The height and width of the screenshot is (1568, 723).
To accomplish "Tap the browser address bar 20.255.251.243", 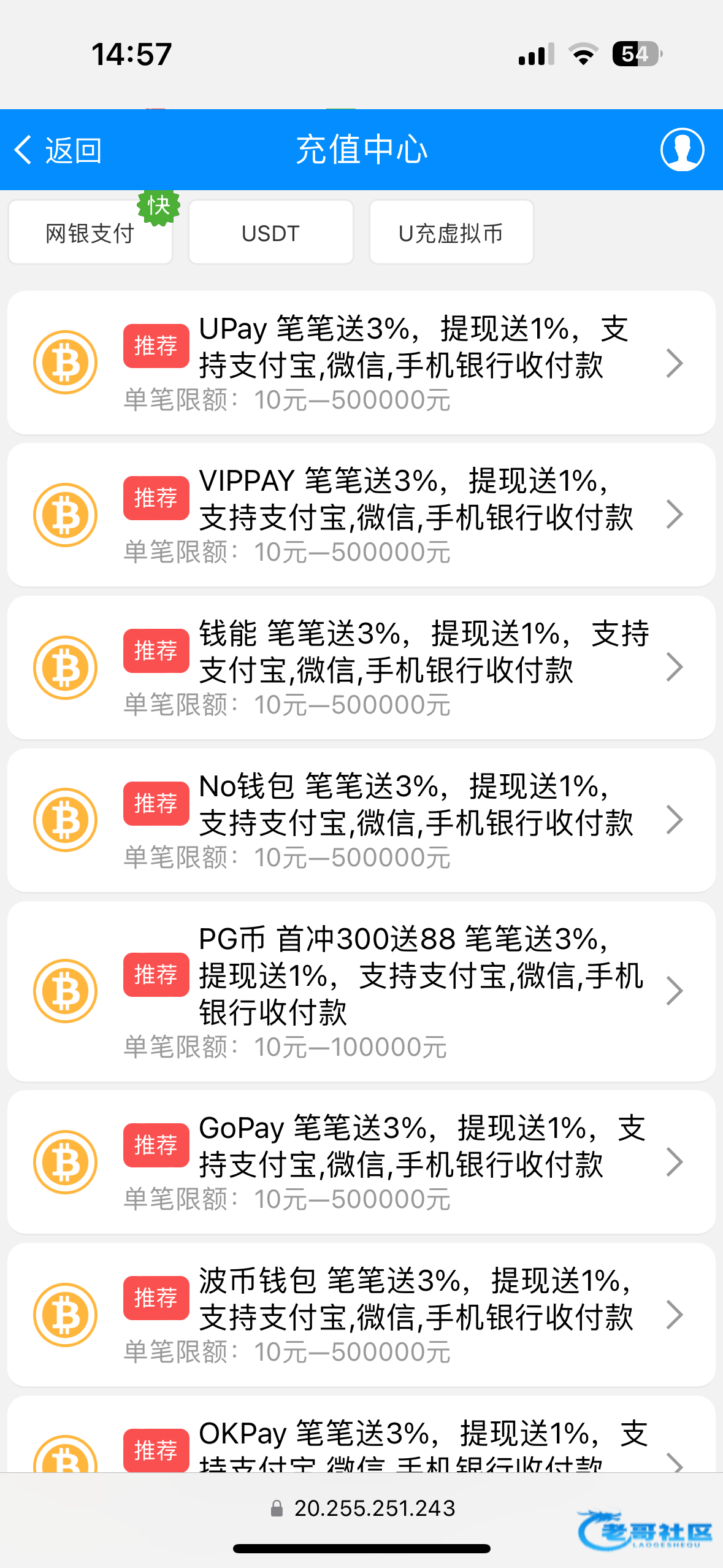I will pyautogui.click(x=374, y=1508).
